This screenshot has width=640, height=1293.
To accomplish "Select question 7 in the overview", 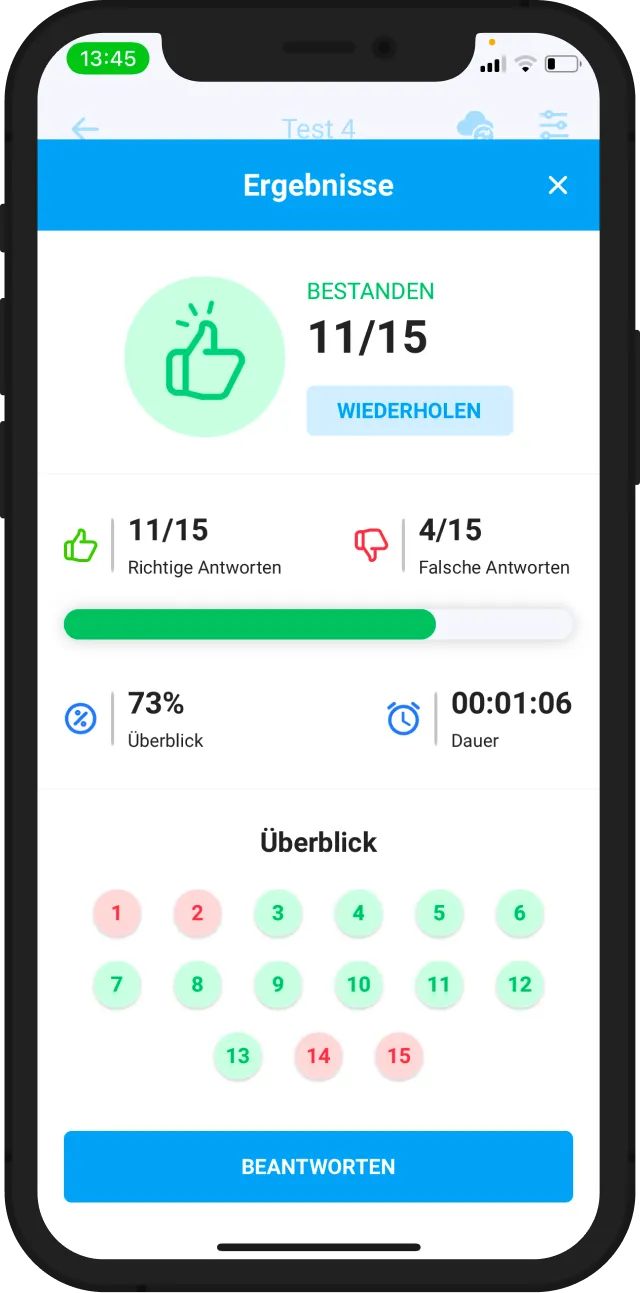I will pos(117,985).
